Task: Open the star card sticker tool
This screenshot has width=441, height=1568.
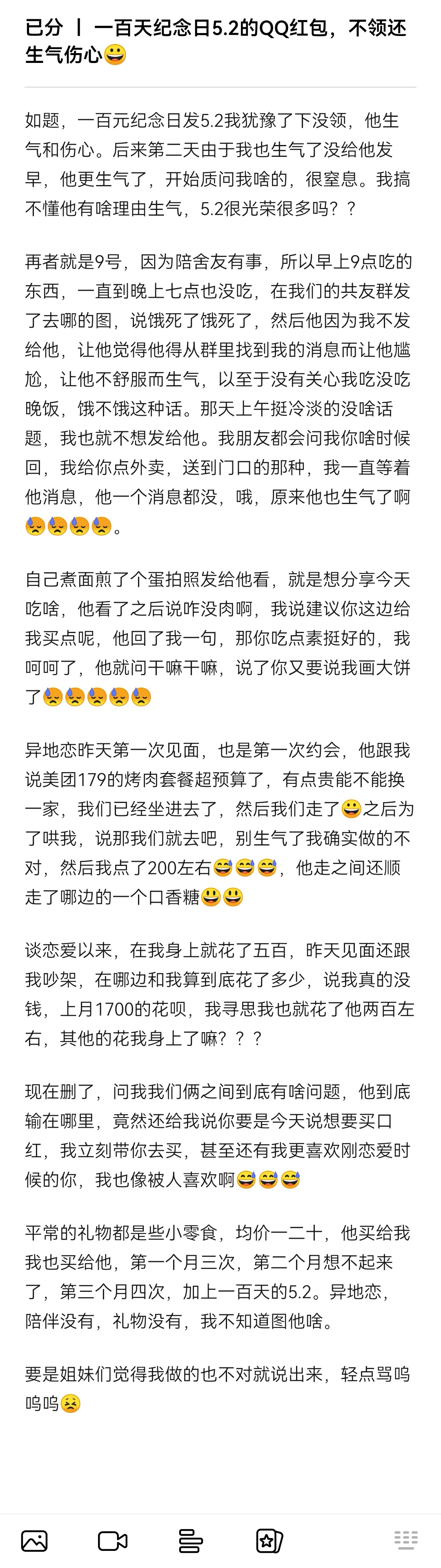Action: (269, 1541)
